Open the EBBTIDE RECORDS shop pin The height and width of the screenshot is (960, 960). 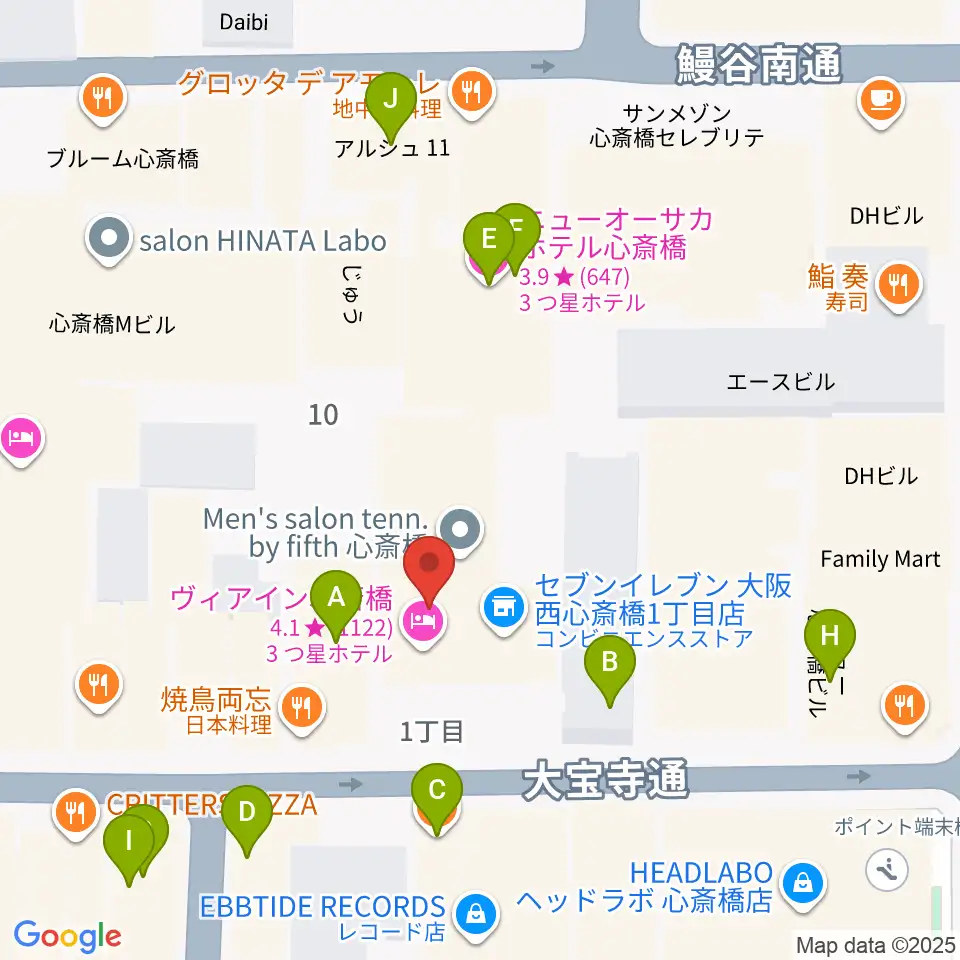tap(476, 915)
